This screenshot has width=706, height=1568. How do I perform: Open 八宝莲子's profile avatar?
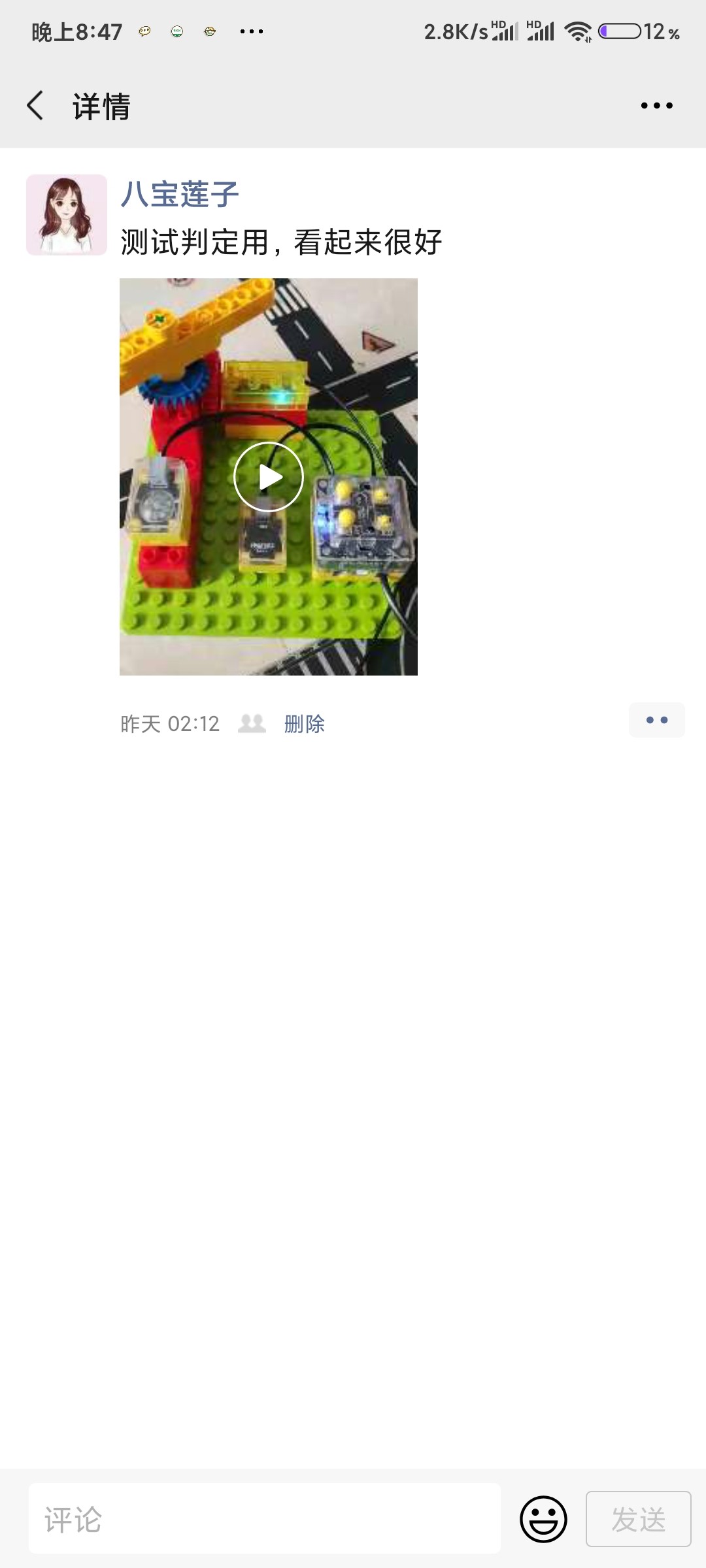coord(67,215)
